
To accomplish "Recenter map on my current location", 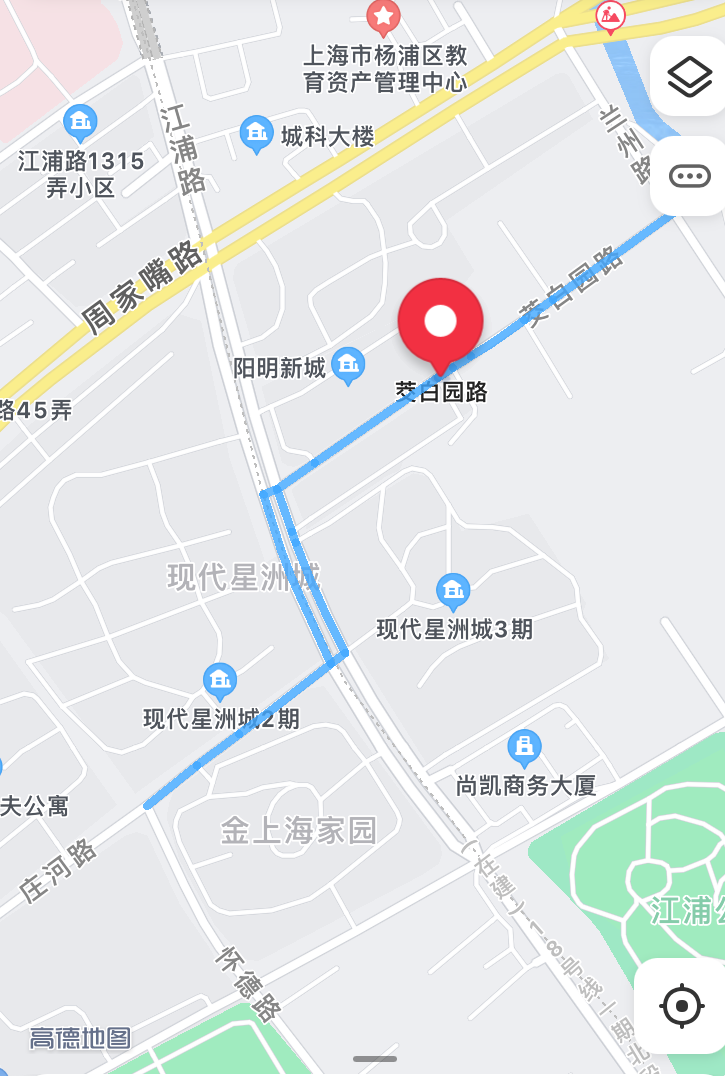I will tap(683, 1005).
